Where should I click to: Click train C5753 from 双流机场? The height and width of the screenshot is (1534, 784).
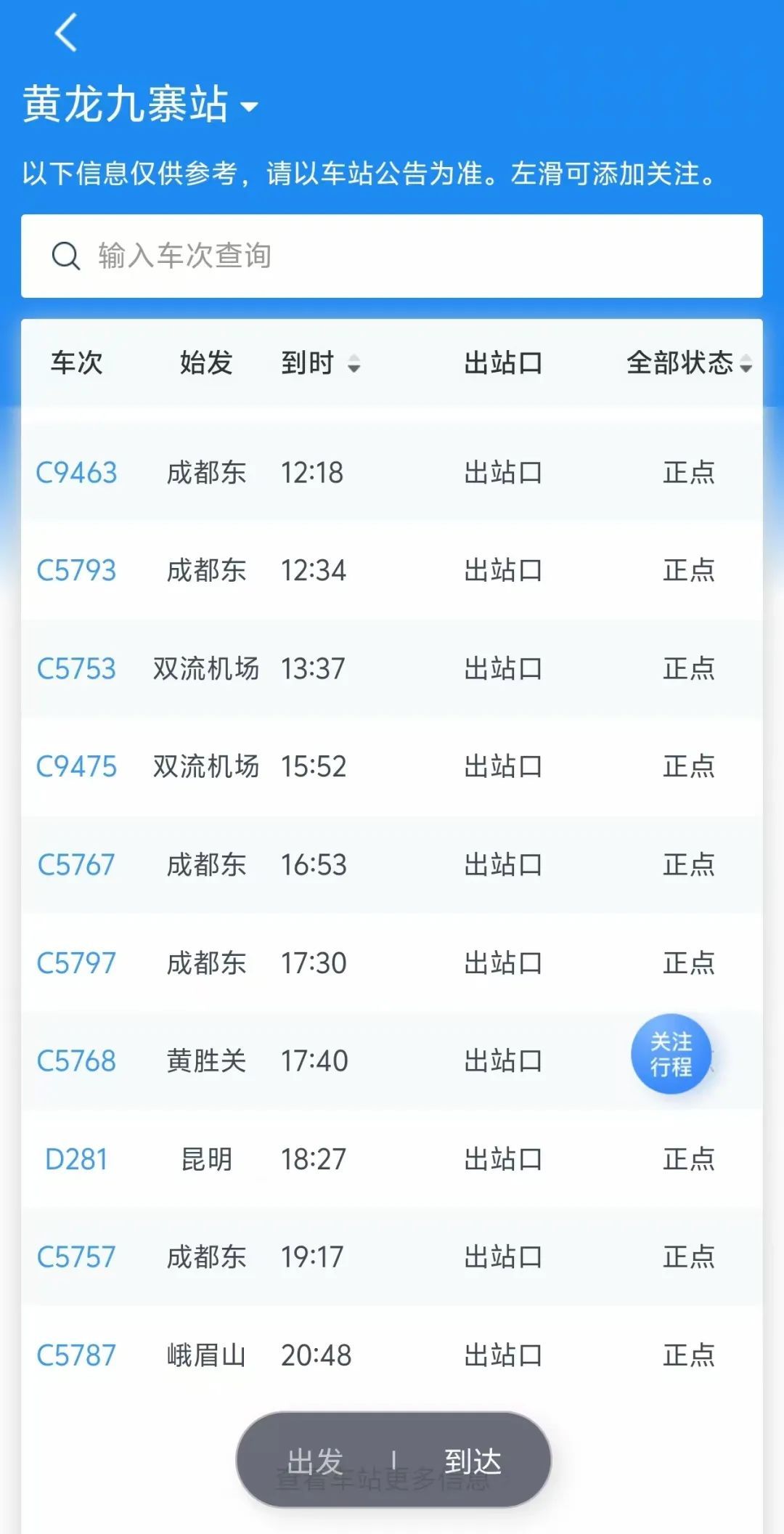pyautogui.click(x=77, y=669)
